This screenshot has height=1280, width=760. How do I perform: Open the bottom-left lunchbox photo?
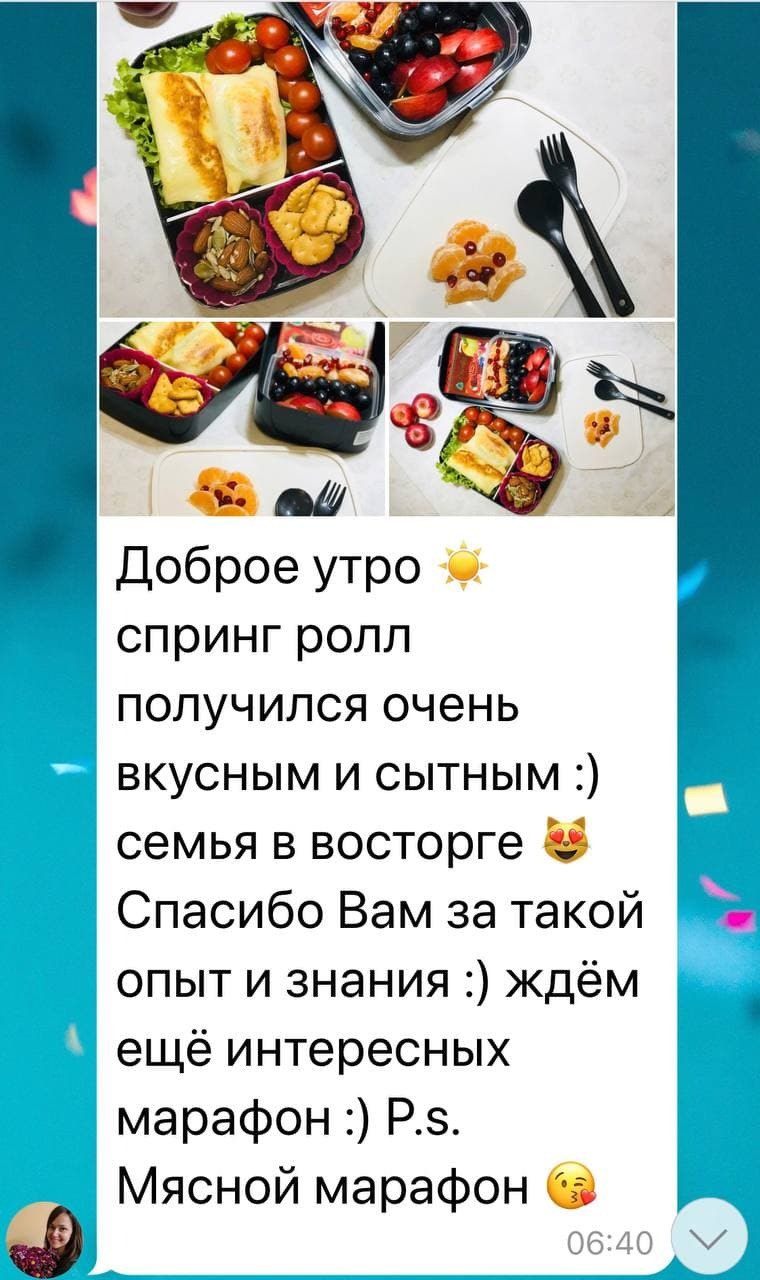tap(242, 418)
